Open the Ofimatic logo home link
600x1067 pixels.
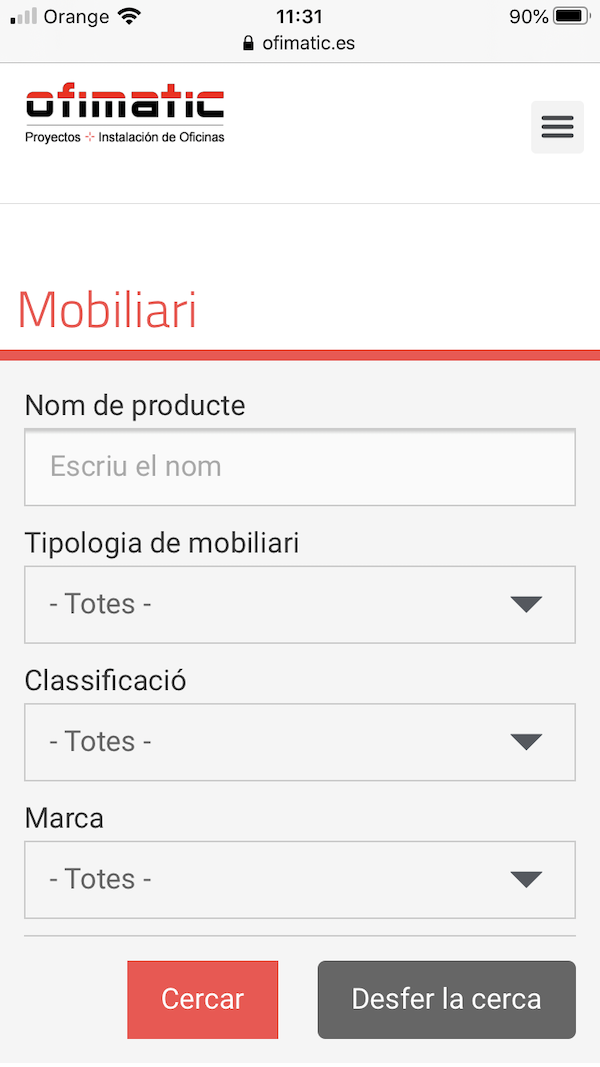125,116
